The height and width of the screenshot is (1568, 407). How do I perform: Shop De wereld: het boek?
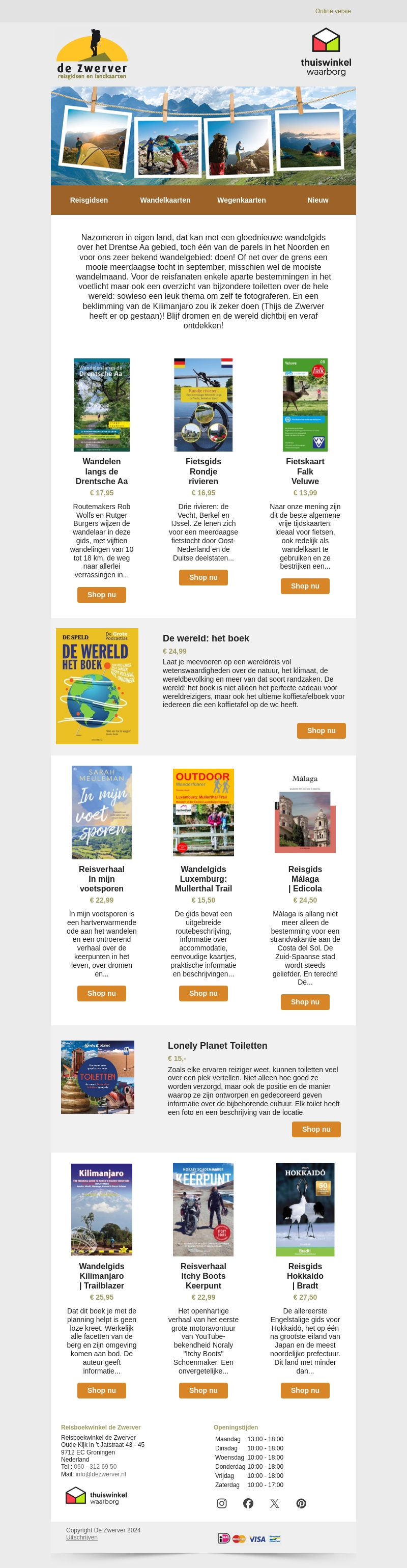point(321,731)
